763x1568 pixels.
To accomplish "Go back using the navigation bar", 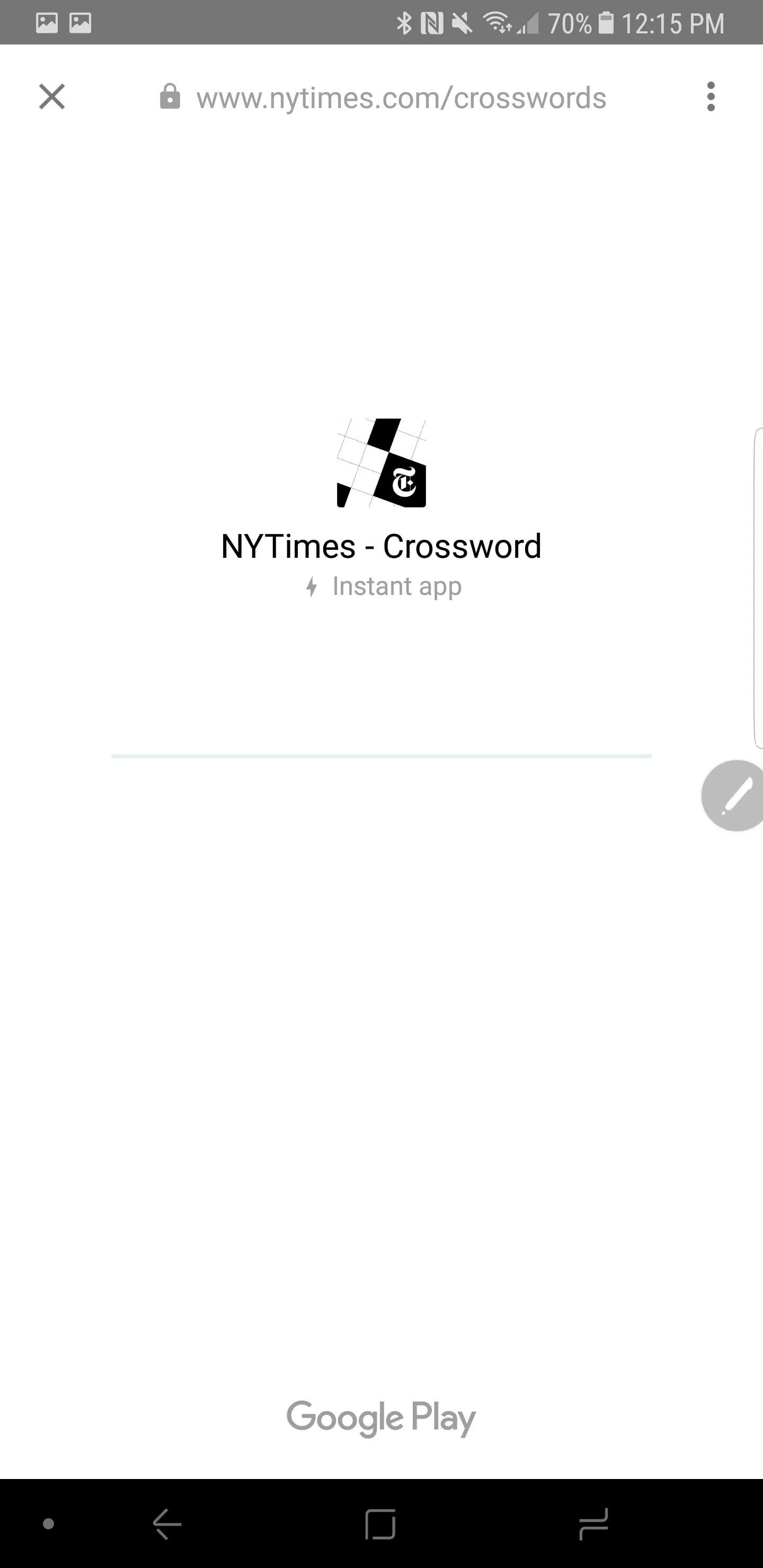I will (x=167, y=1524).
